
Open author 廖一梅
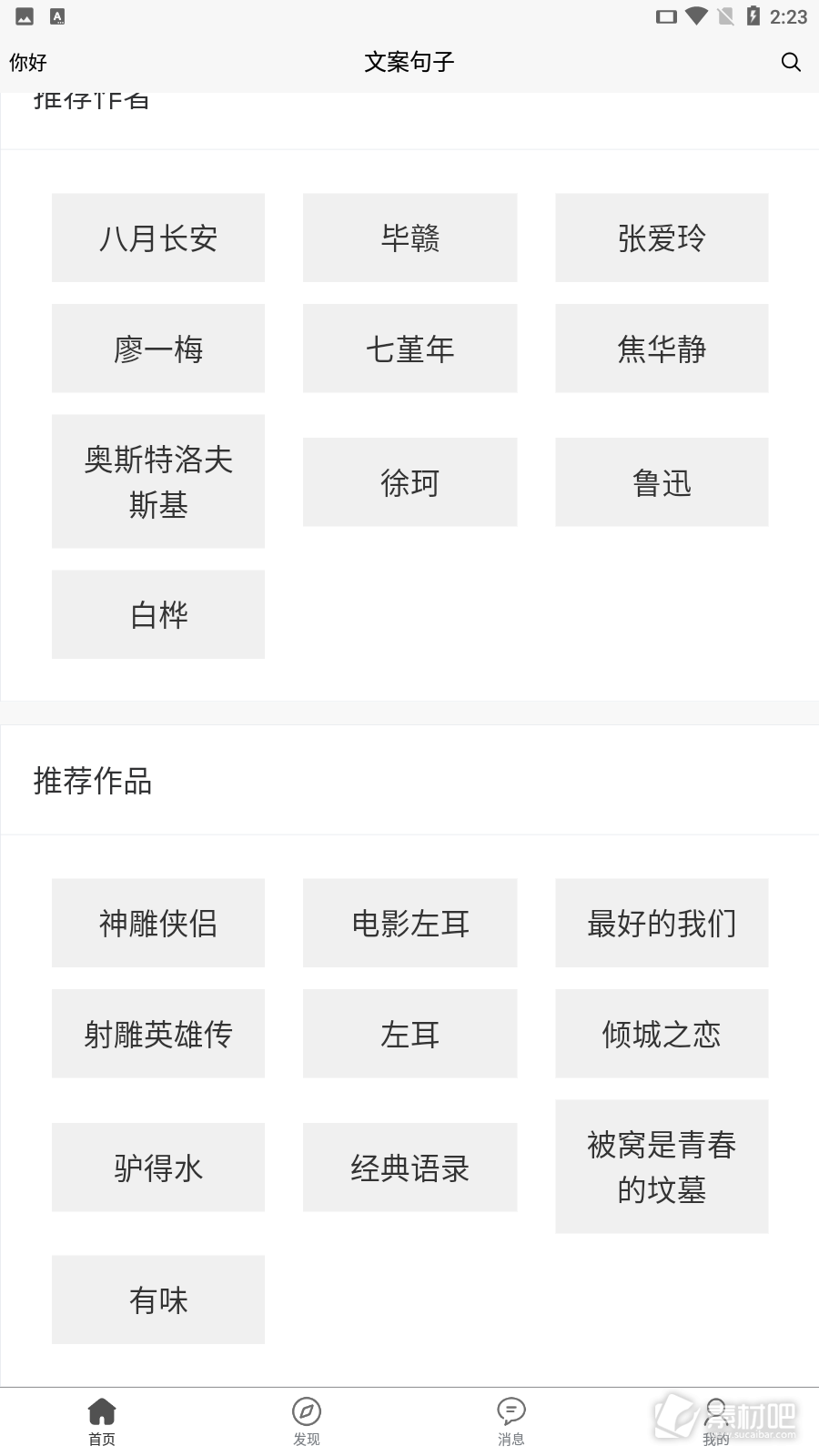tap(158, 349)
